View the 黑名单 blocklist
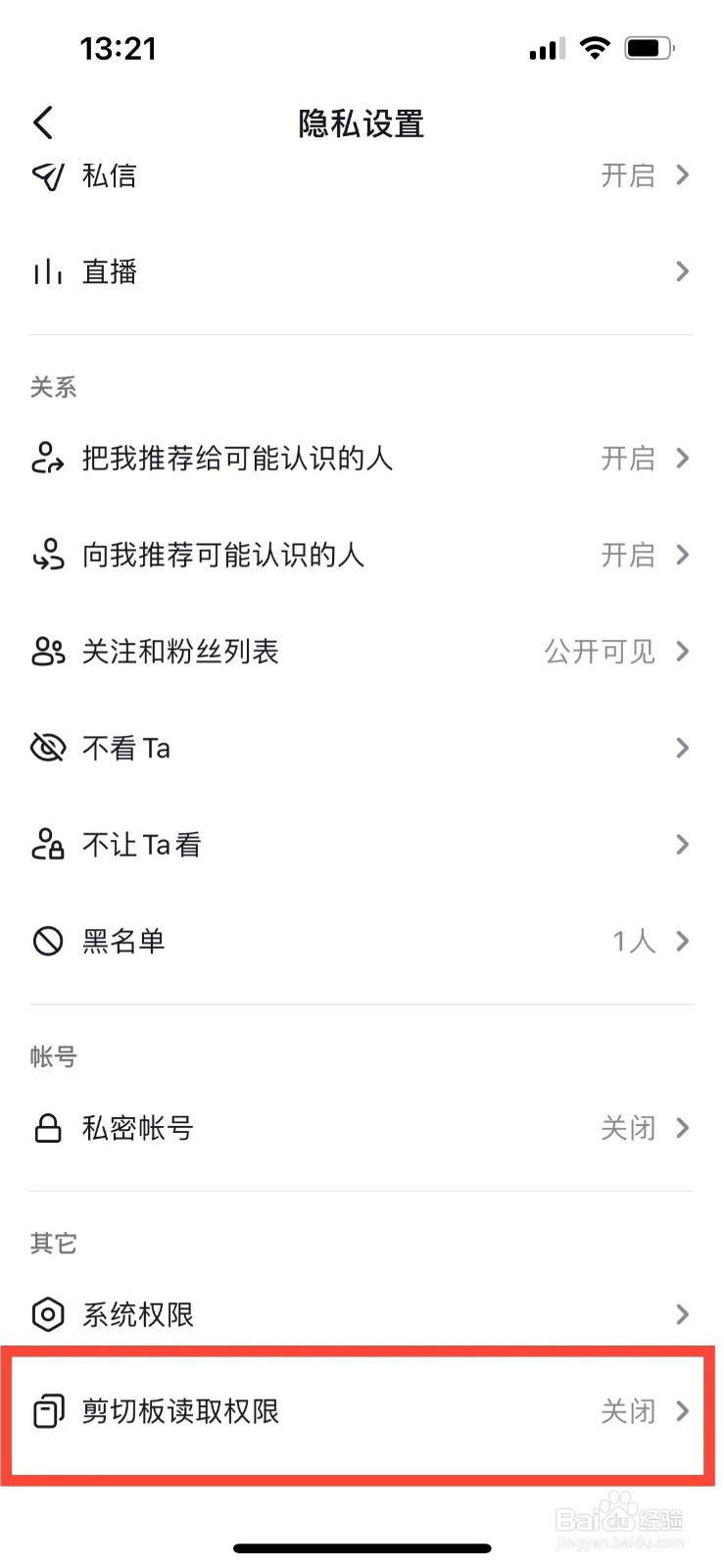 tap(361, 942)
